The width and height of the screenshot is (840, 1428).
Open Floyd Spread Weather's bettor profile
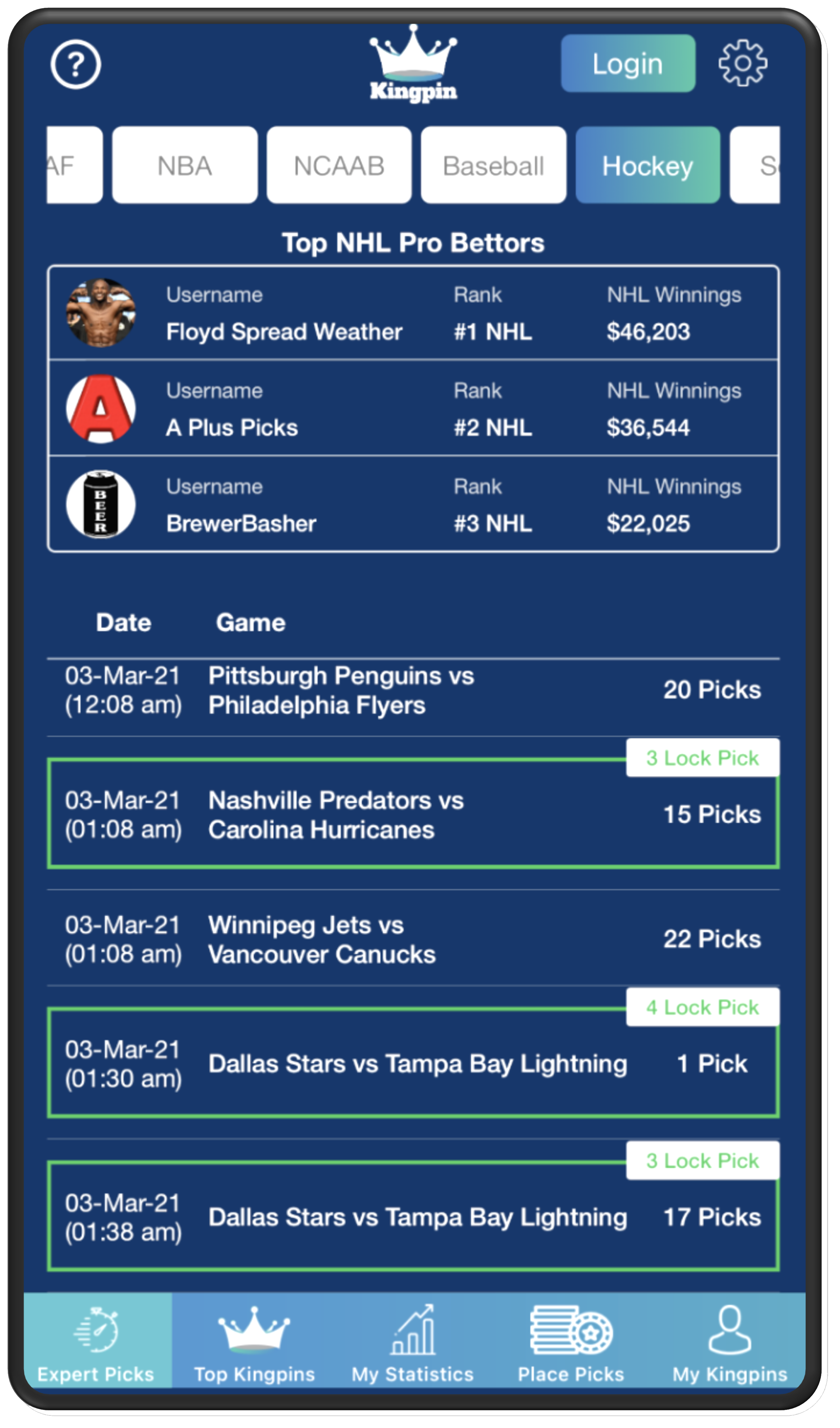pos(413,313)
